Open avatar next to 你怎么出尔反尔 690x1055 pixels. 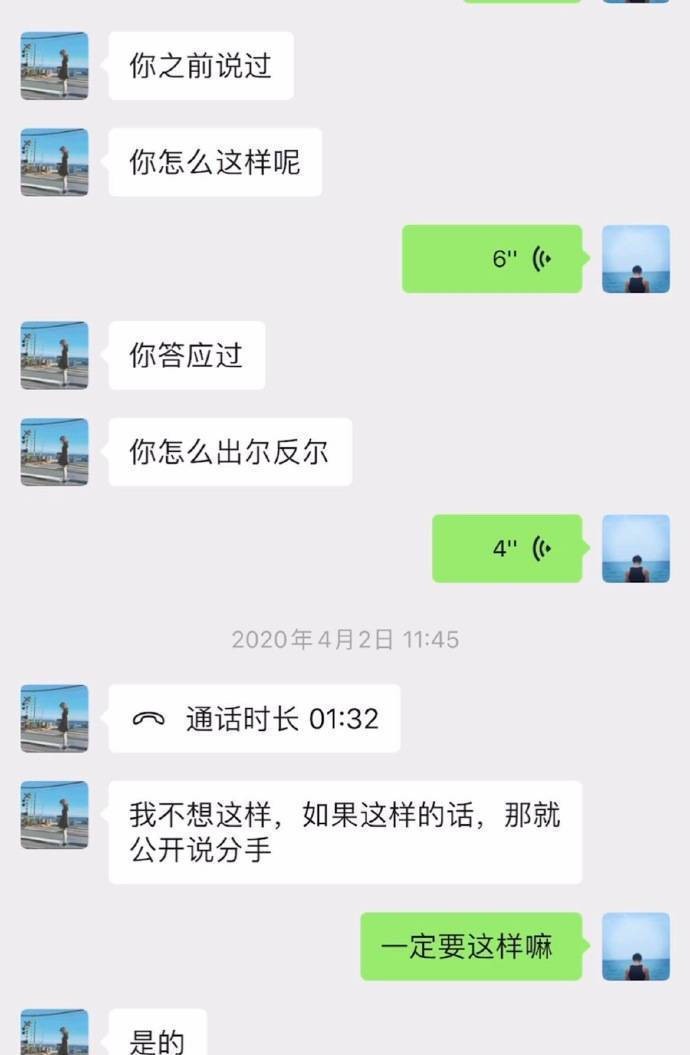54,452
